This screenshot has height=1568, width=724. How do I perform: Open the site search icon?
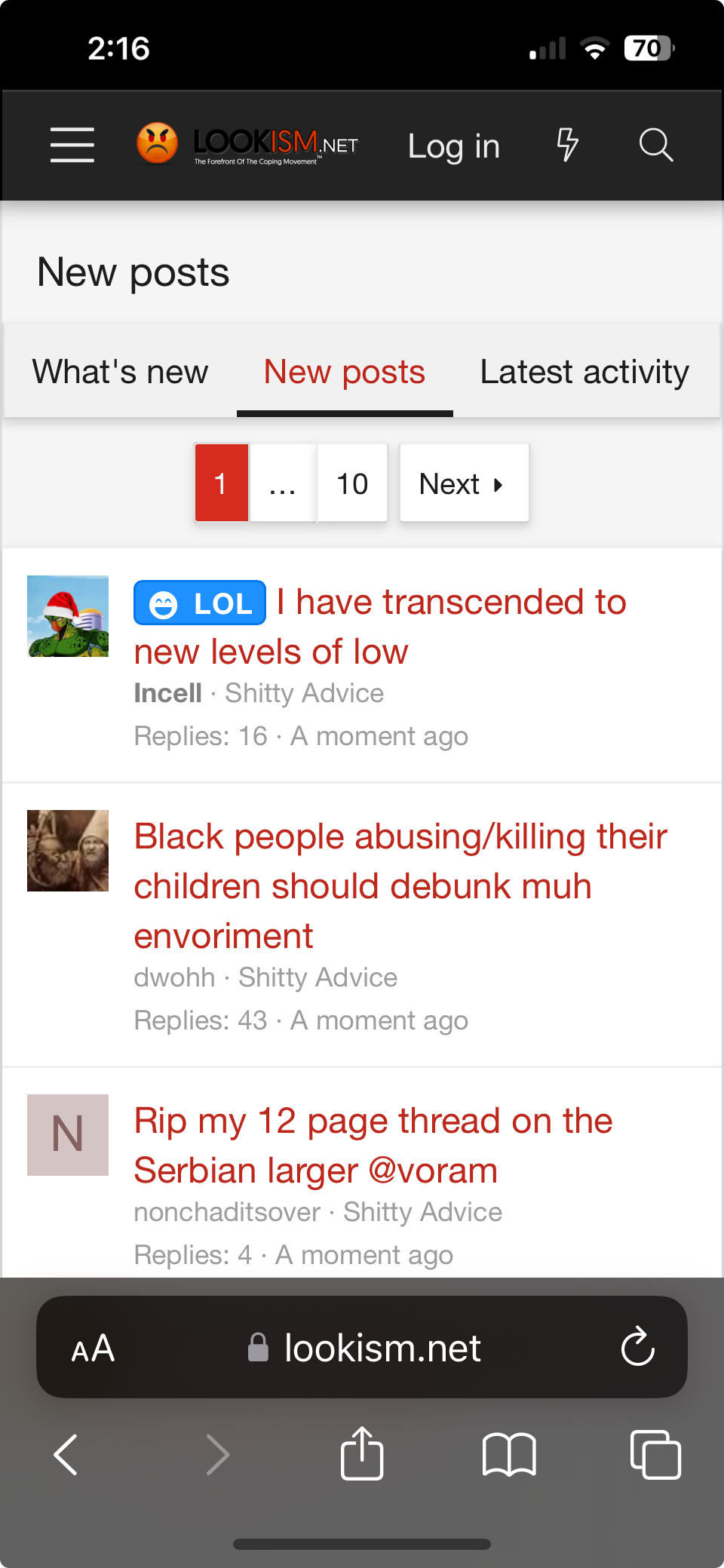[655, 145]
